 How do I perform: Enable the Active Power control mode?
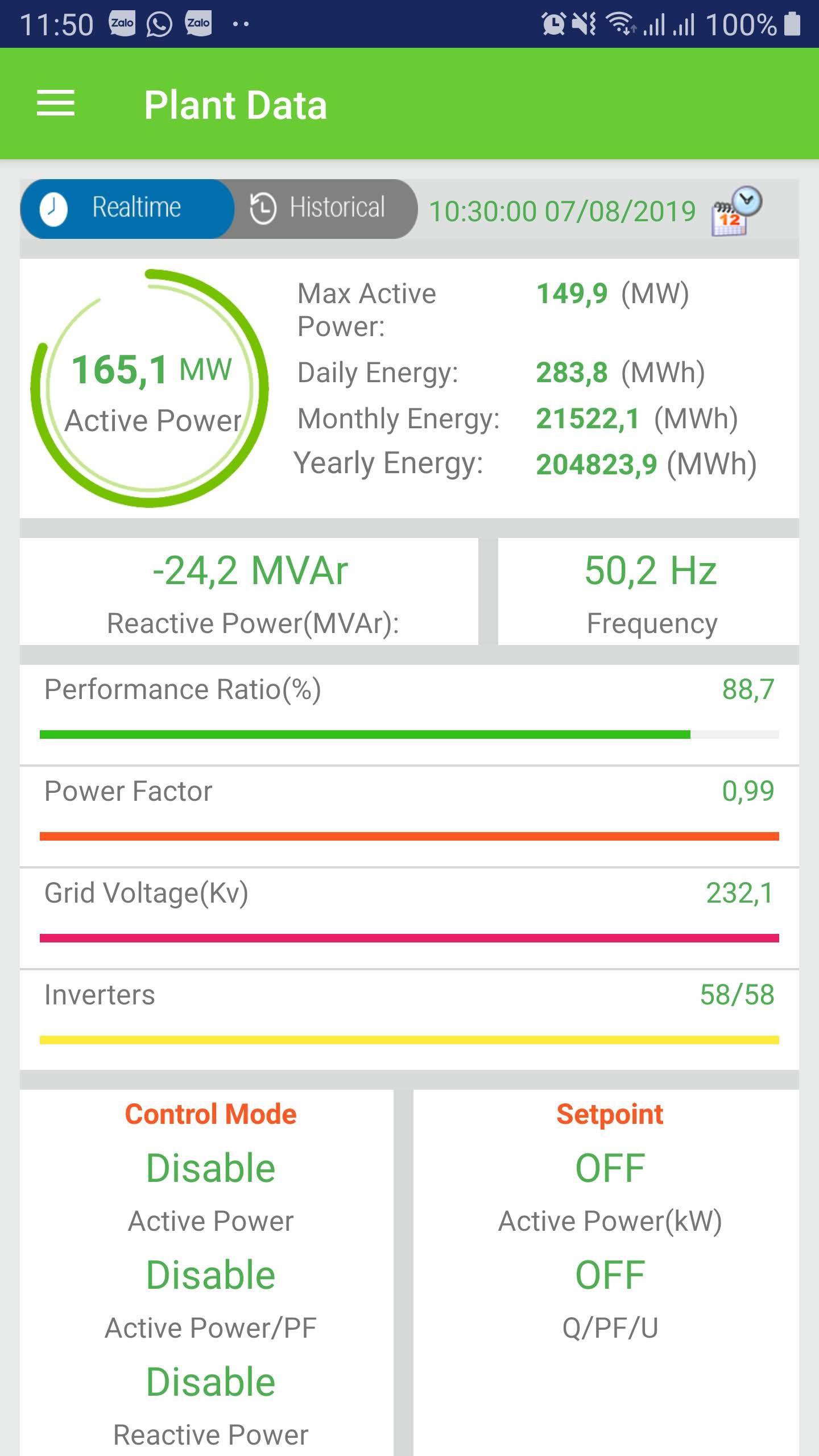(x=210, y=1169)
